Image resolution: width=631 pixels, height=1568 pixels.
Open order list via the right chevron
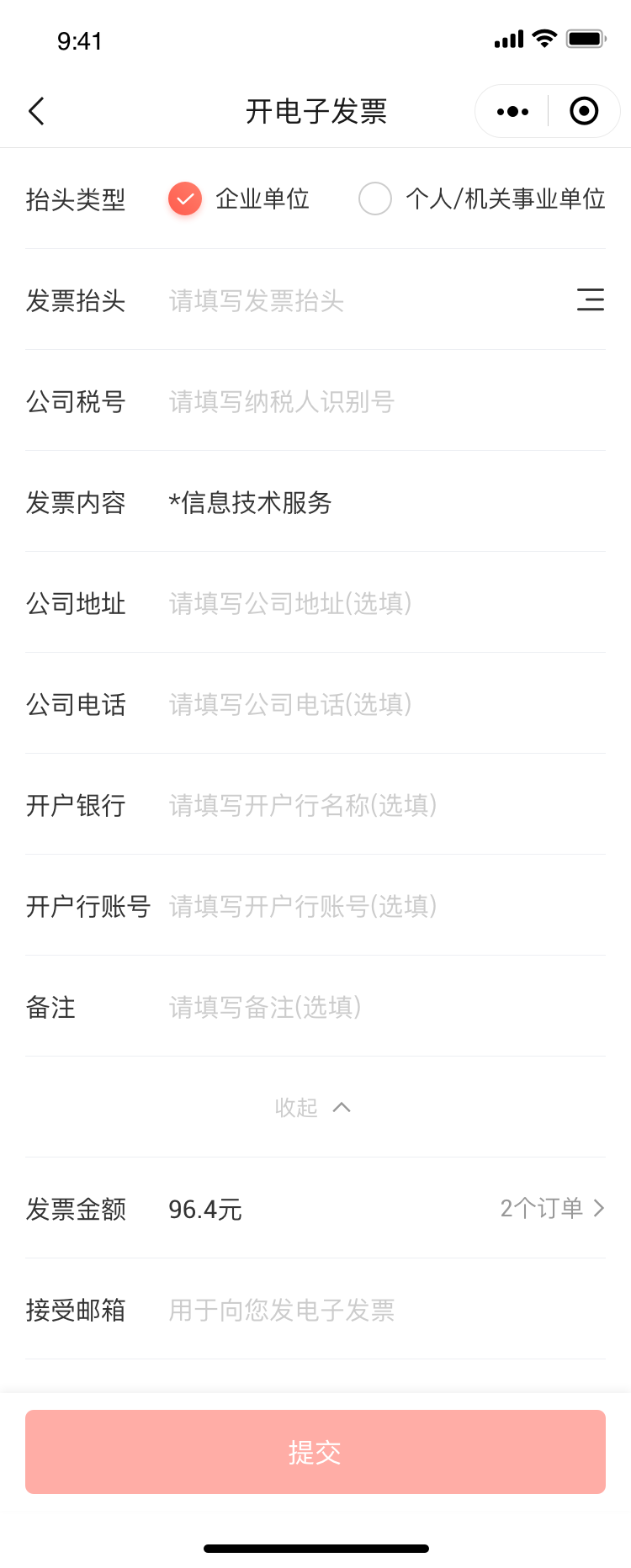(599, 1208)
